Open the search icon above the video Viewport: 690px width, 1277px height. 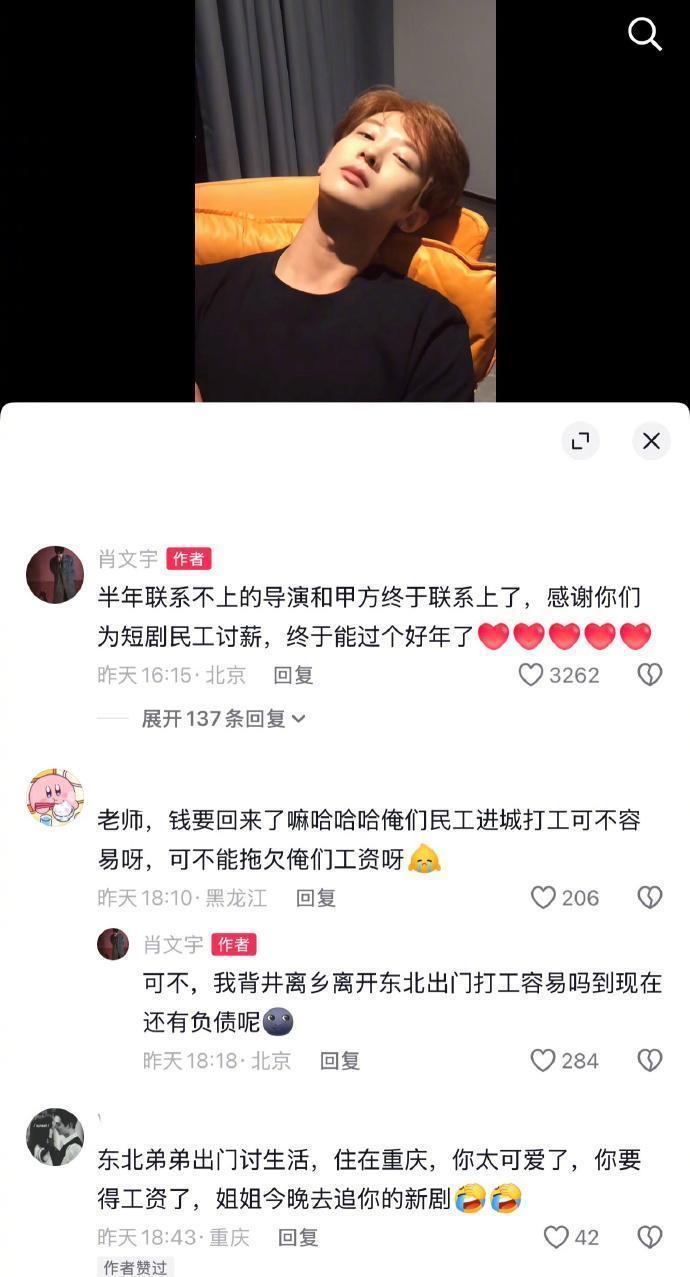tap(645, 35)
